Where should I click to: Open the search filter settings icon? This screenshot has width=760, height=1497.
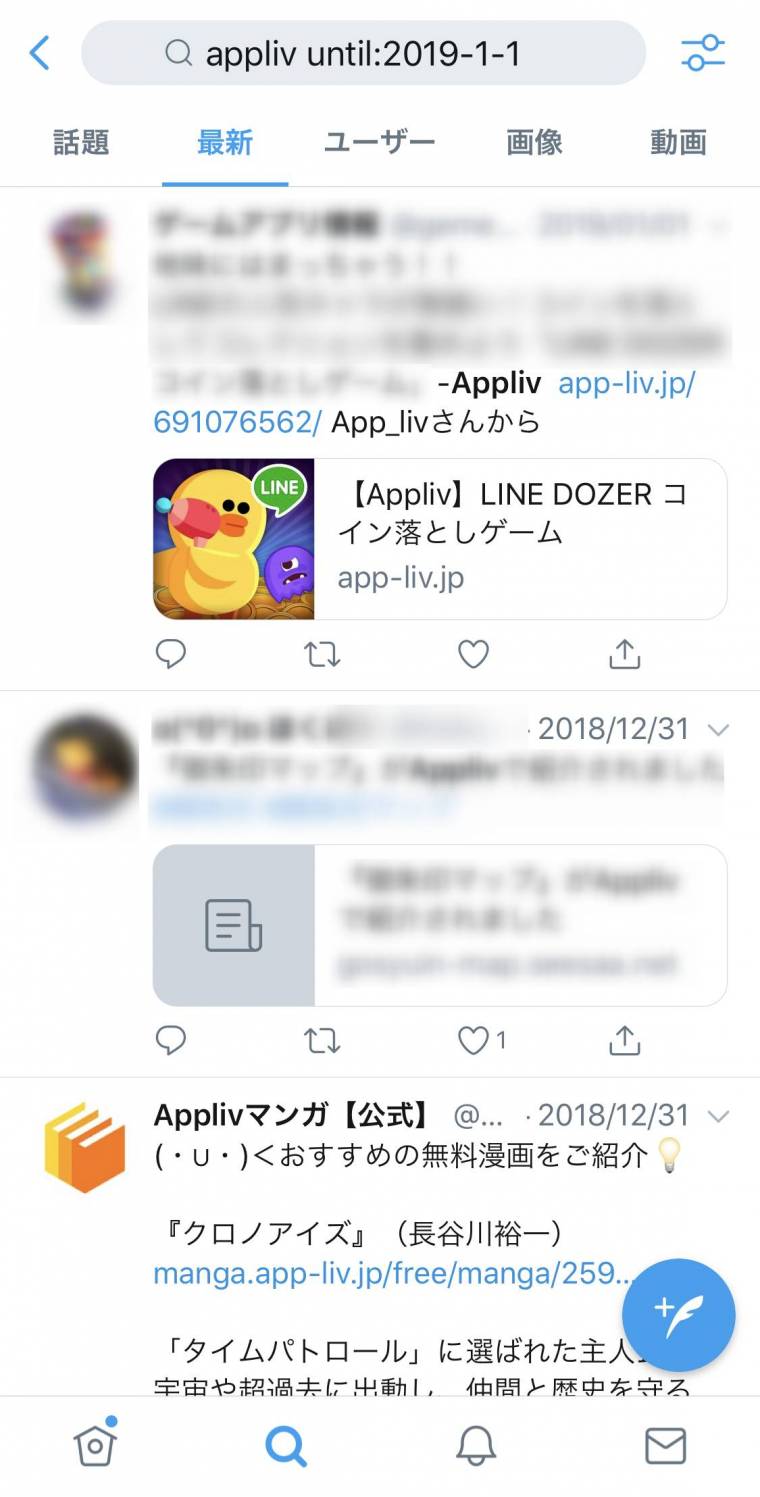click(x=703, y=53)
